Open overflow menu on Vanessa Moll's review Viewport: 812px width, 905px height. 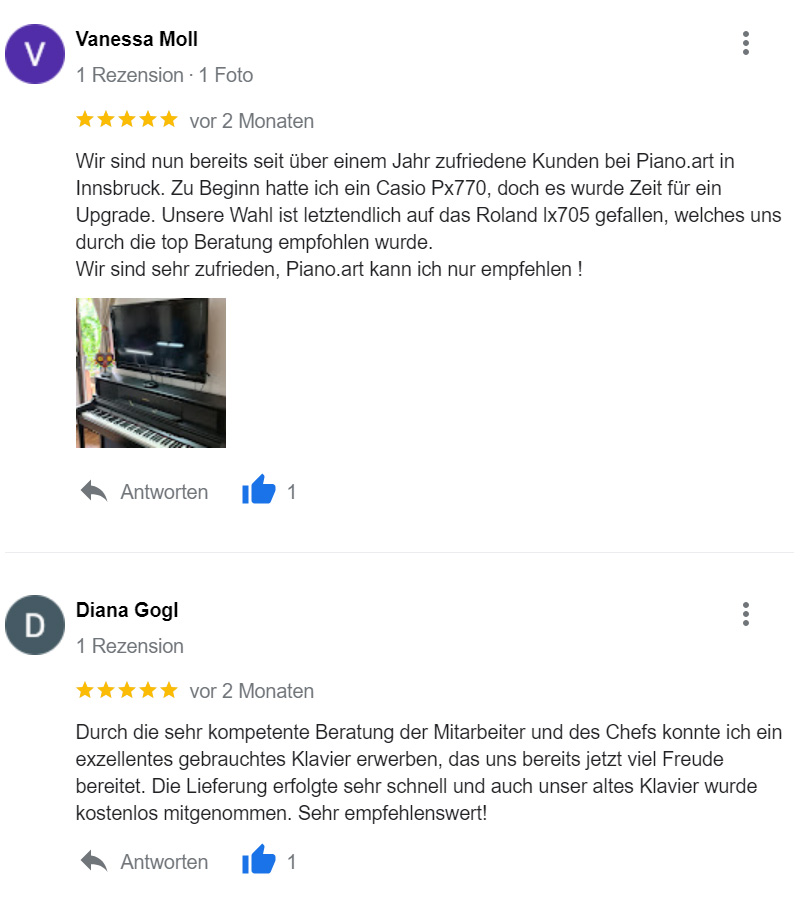click(x=745, y=43)
